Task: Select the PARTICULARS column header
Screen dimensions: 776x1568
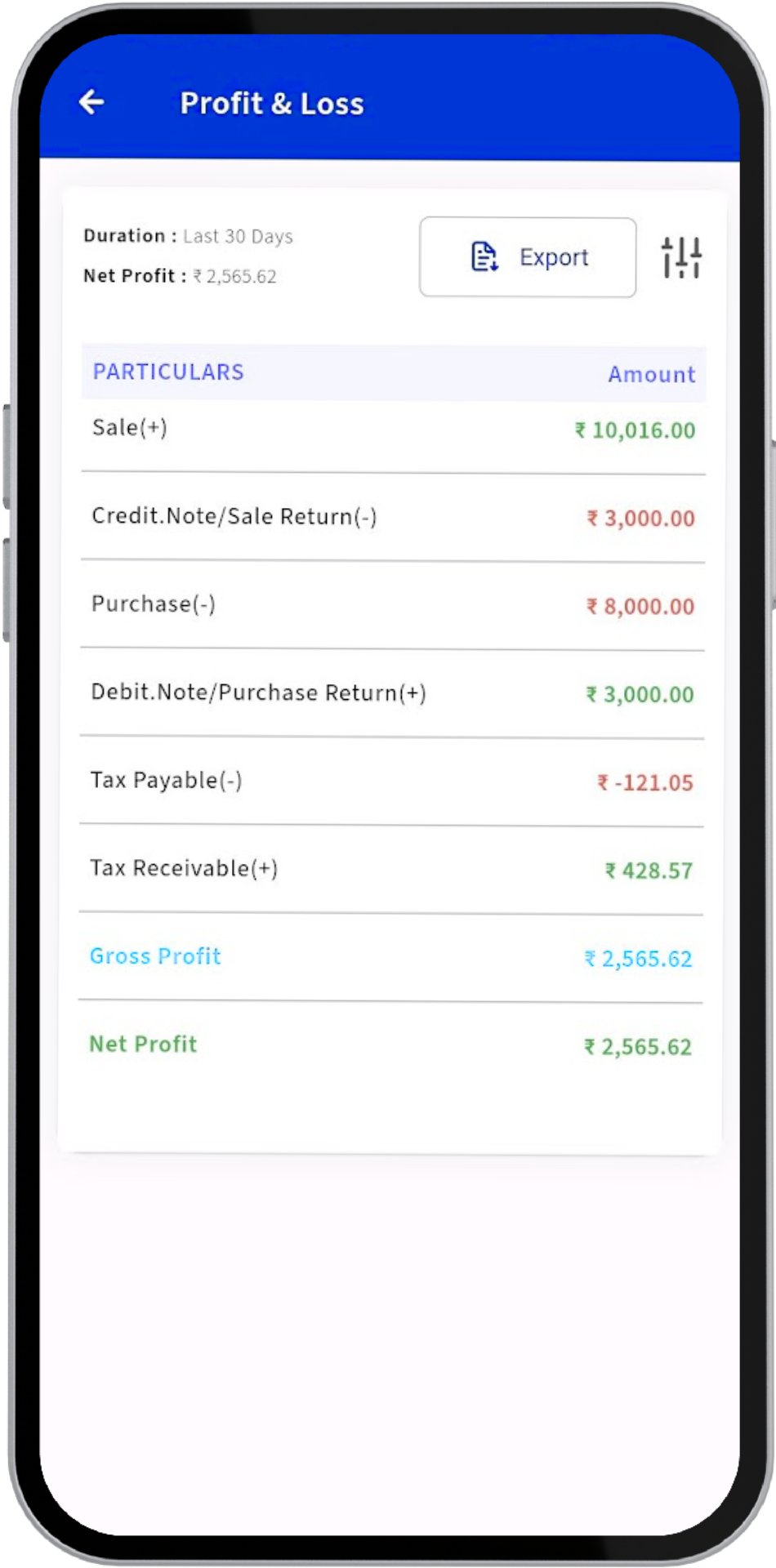Action: pyautogui.click(x=168, y=372)
